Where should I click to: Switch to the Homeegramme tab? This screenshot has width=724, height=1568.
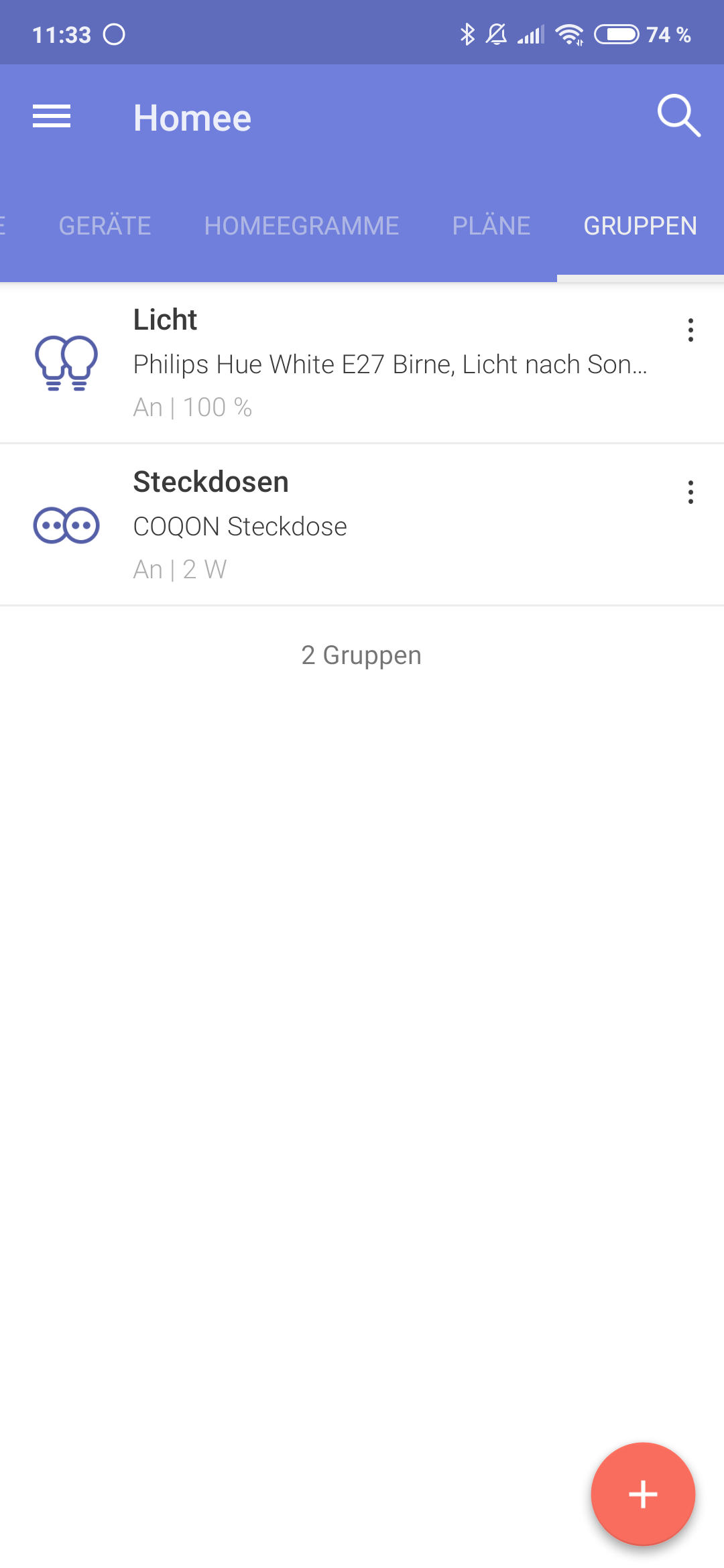tap(302, 226)
